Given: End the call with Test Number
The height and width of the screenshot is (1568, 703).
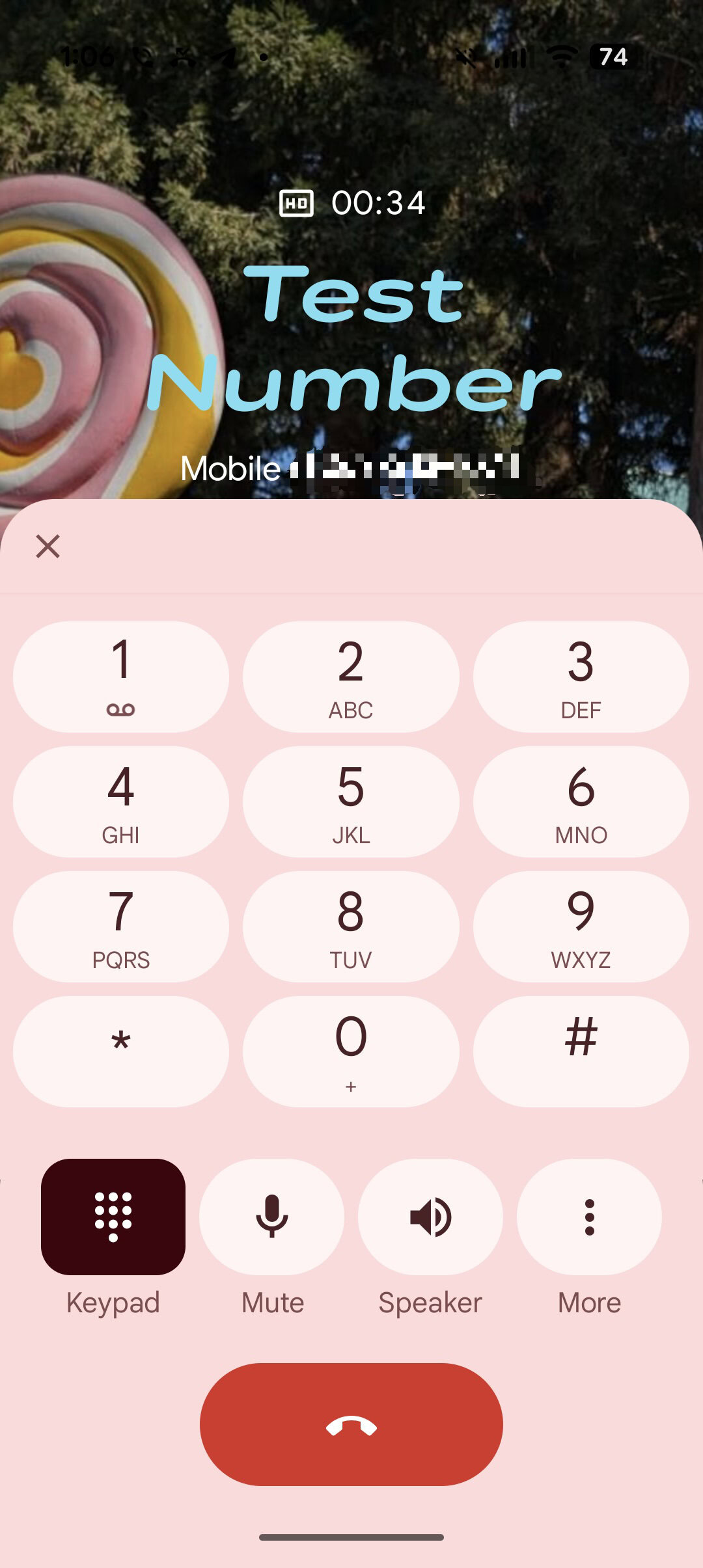Looking at the screenshot, I should point(351,1424).
